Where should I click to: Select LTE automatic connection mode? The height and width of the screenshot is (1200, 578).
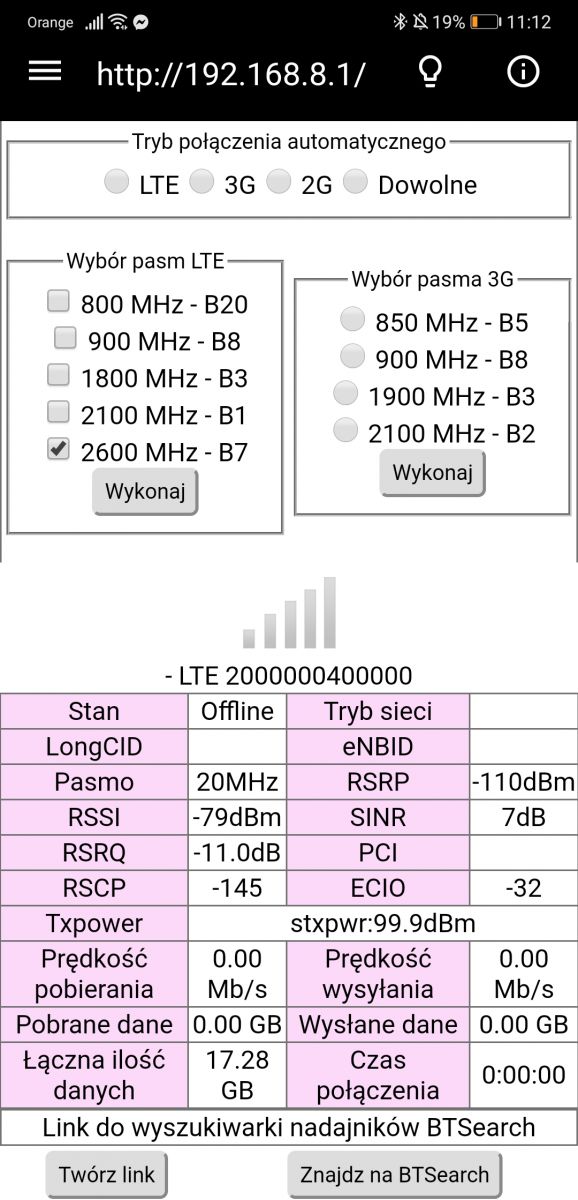point(117,181)
